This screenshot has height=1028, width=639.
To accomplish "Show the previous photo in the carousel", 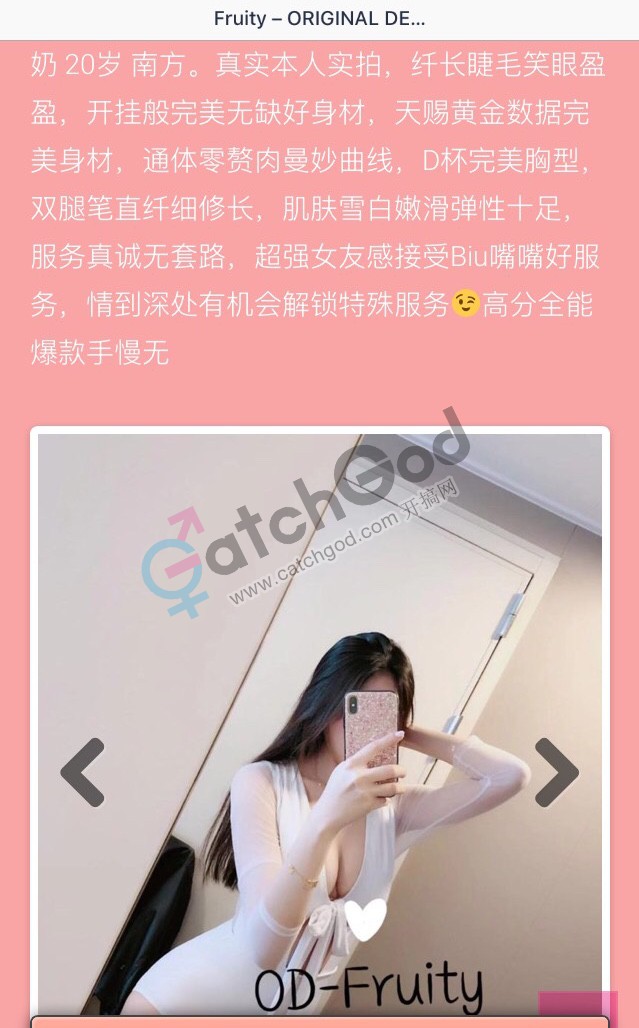I will coord(83,772).
